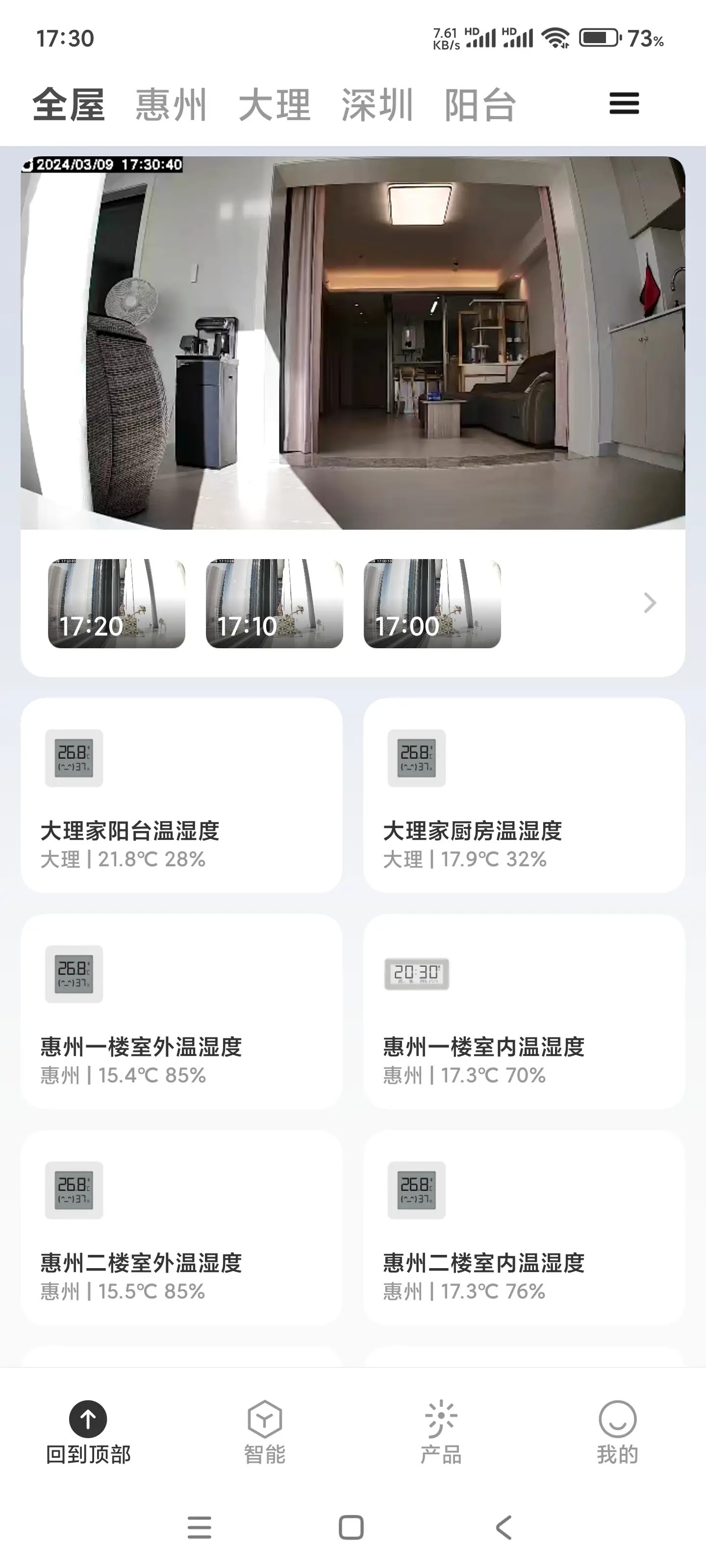This screenshot has height=1568, width=706.
Task: Open the live camera feed
Action: (353, 343)
